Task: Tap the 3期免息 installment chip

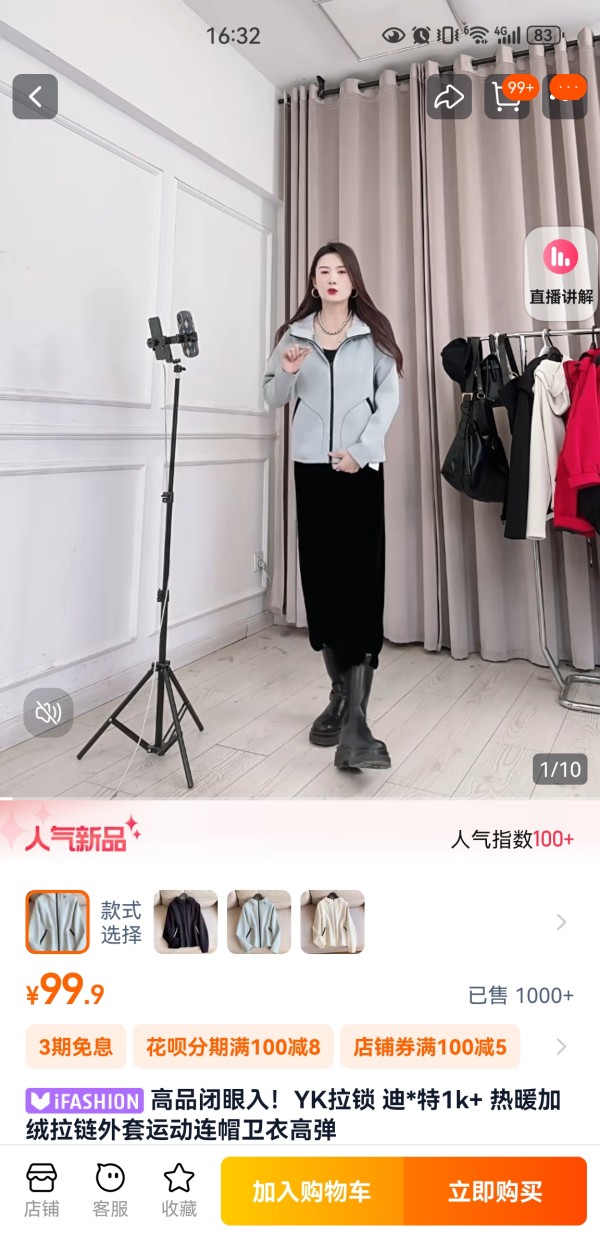Action: click(x=76, y=1047)
